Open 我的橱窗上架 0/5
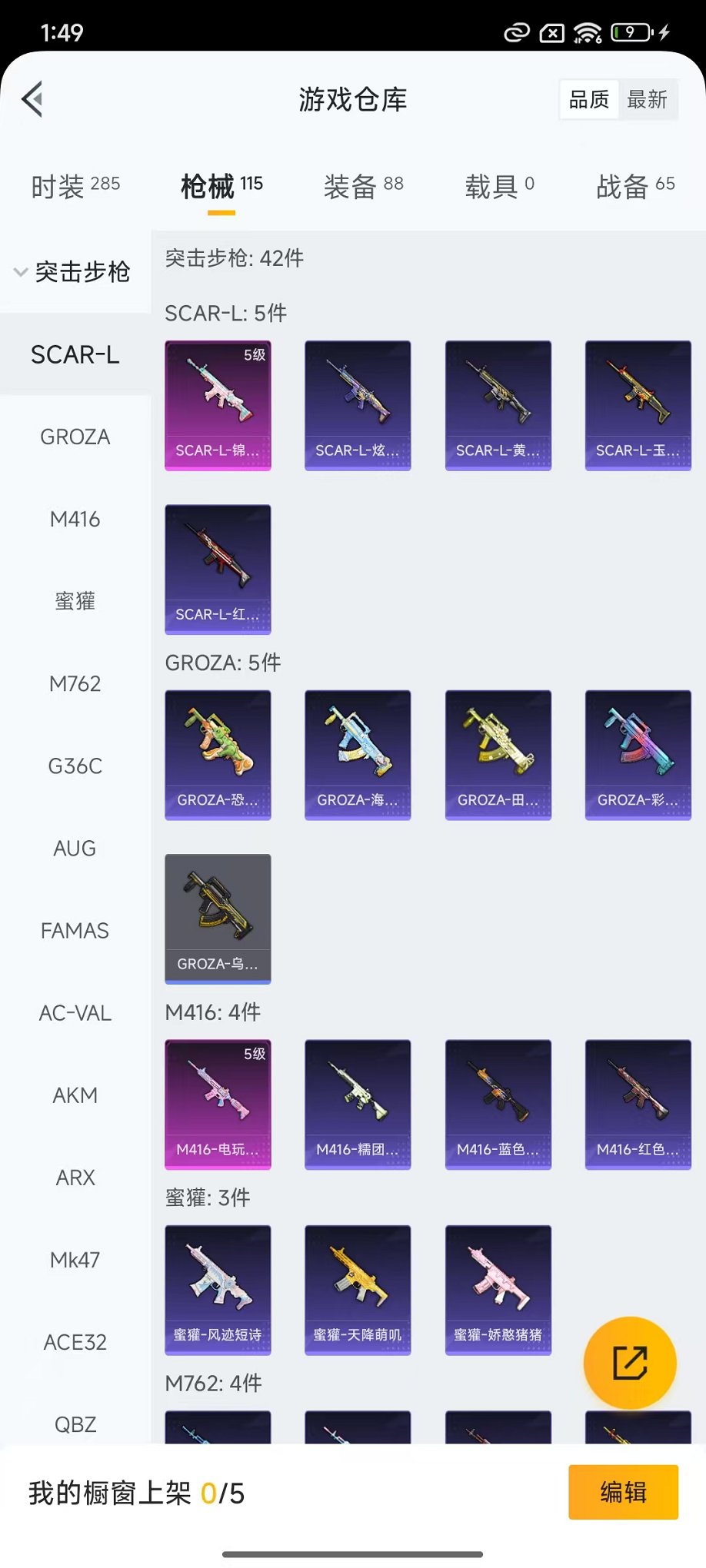The image size is (706, 1568). coord(134,1492)
